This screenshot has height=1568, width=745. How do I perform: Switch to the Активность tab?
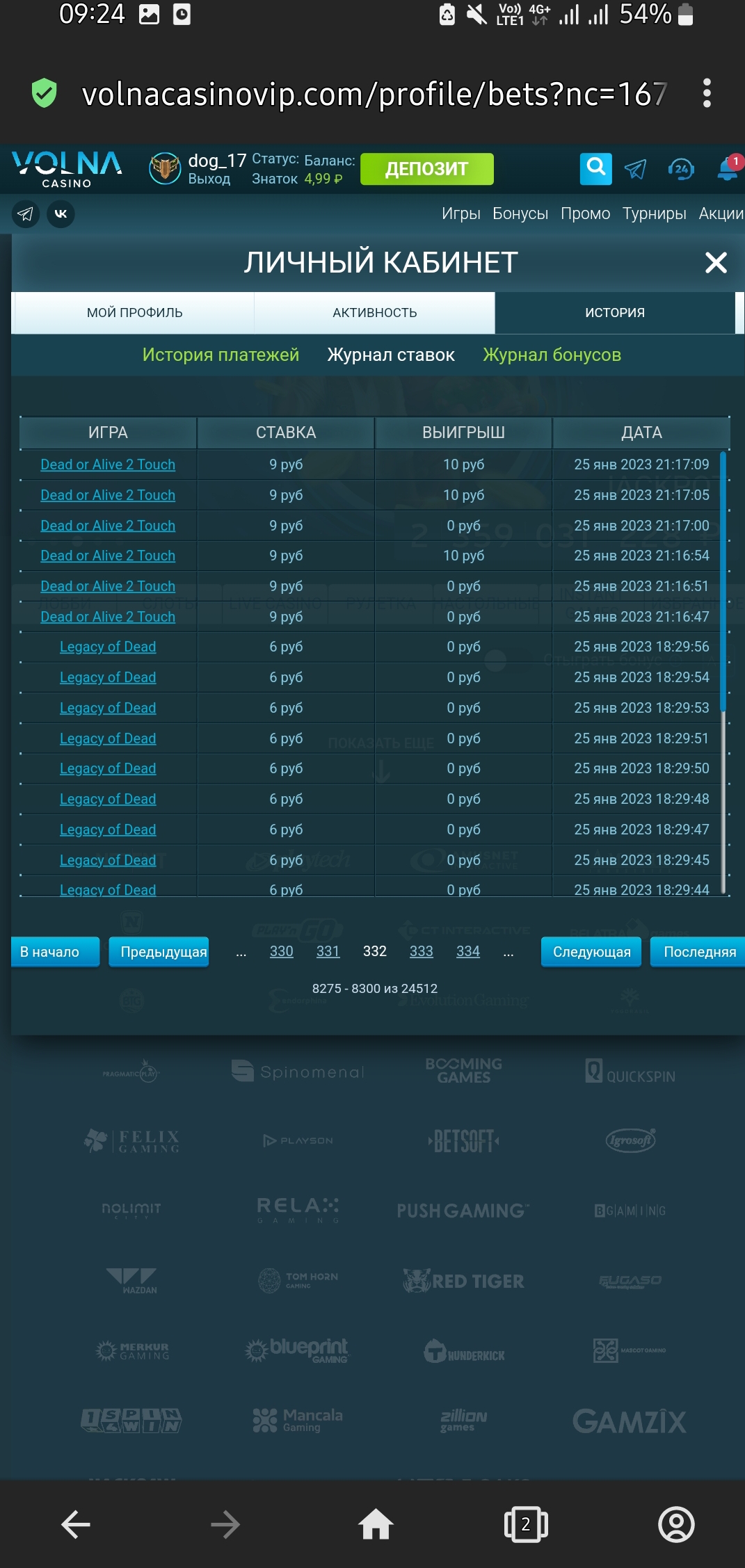[x=374, y=313]
